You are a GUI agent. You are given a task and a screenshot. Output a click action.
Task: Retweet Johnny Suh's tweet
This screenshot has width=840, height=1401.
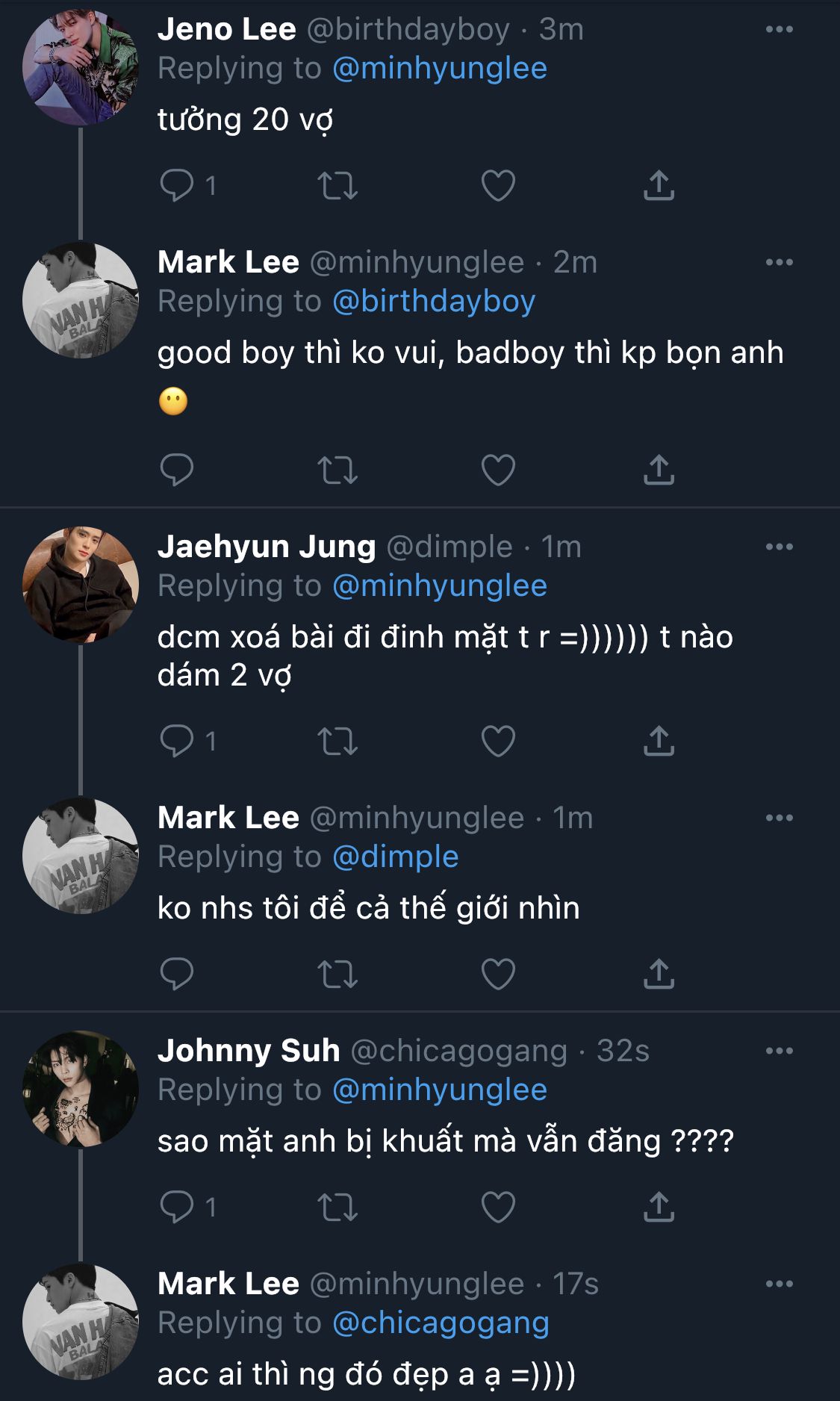pyautogui.click(x=337, y=1208)
